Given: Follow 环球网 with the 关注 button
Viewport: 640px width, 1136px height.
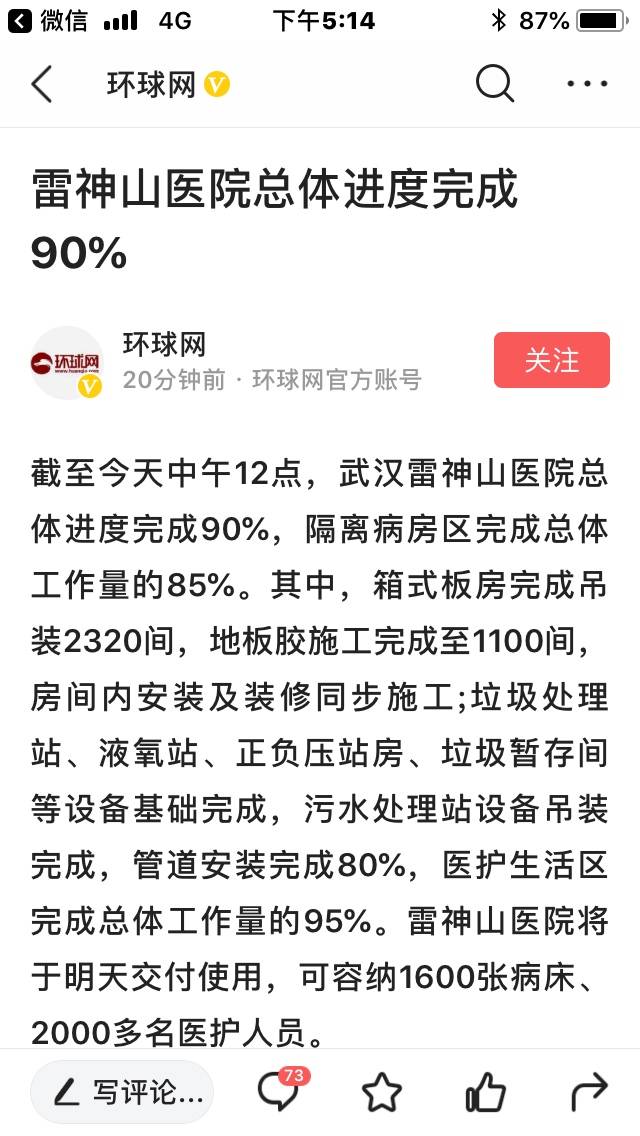Looking at the screenshot, I should pyautogui.click(x=552, y=360).
